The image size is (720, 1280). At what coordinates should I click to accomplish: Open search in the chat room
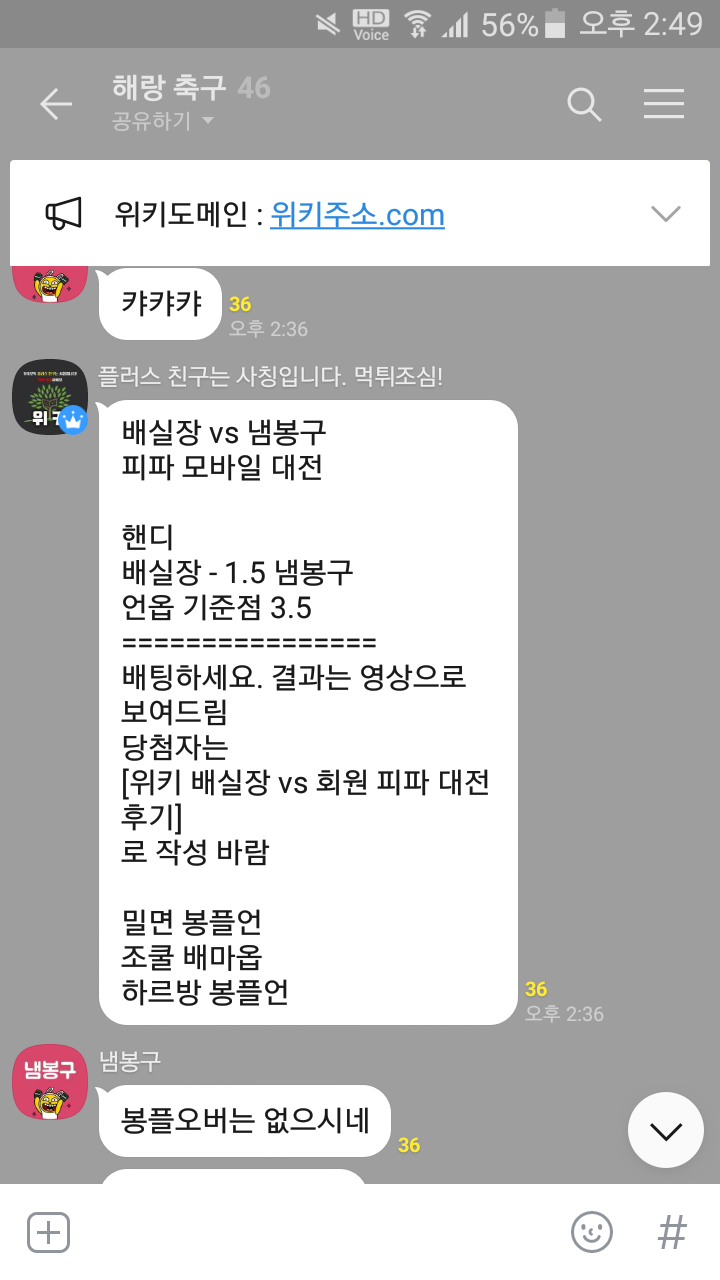click(584, 104)
